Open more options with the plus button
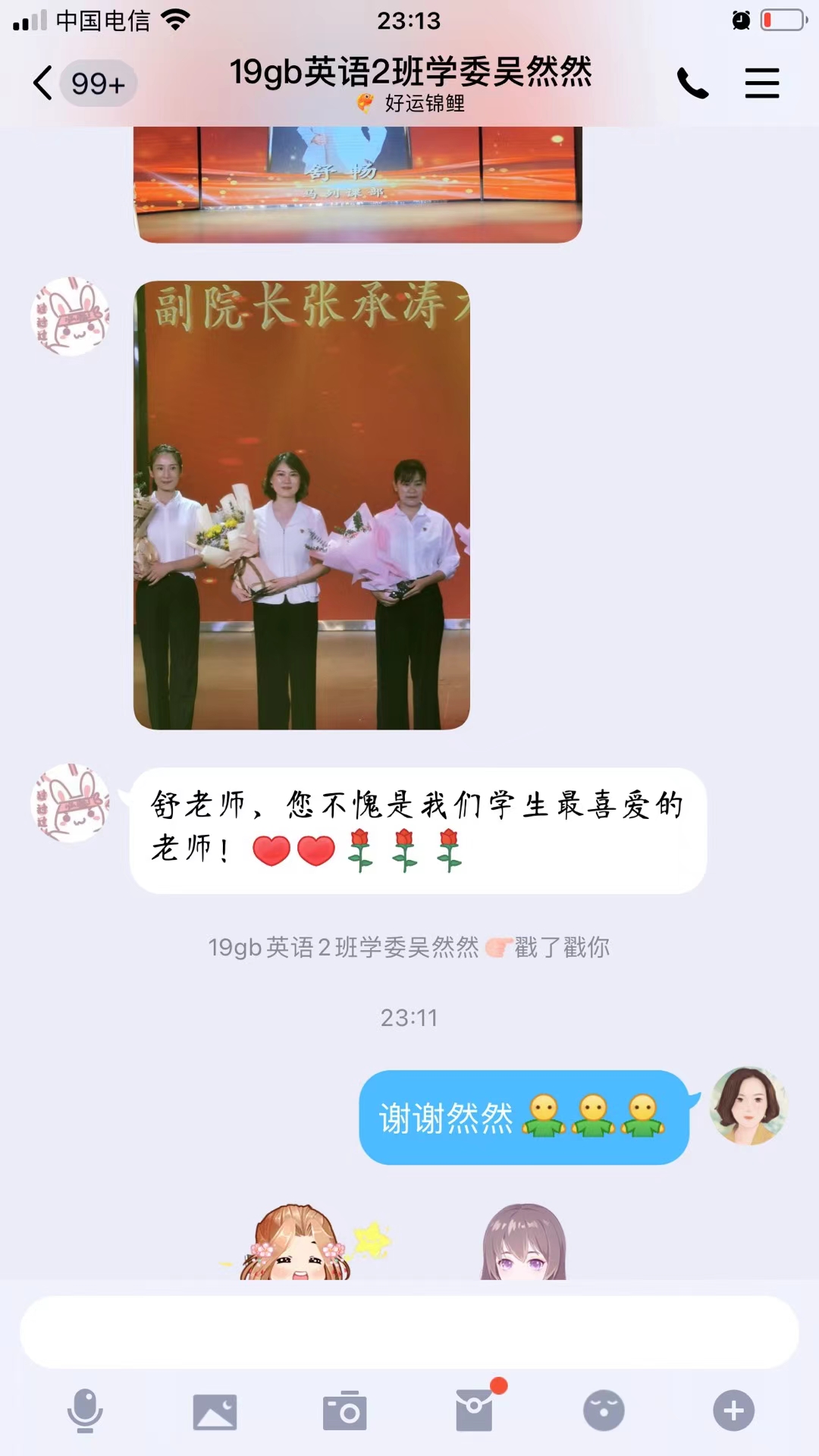Viewport: 819px width, 1456px height. click(x=733, y=1410)
